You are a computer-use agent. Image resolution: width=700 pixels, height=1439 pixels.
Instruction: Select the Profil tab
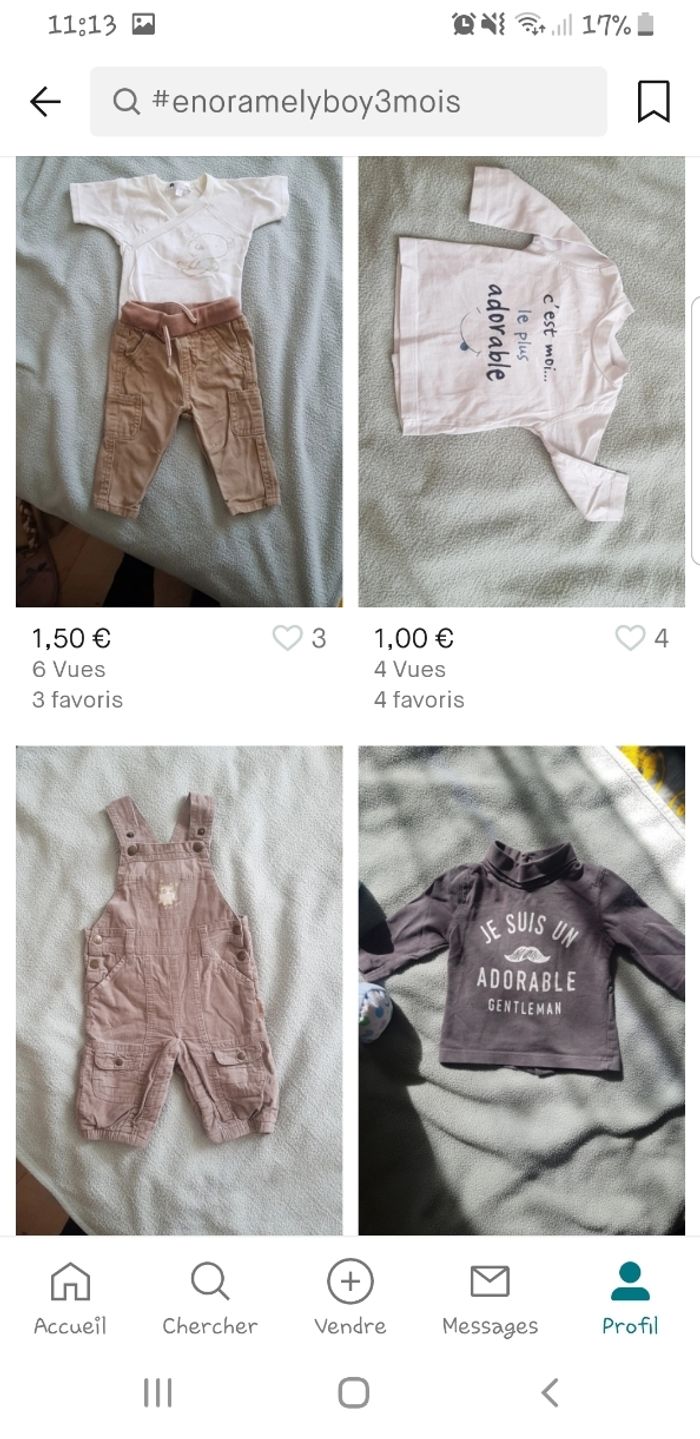pyautogui.click(x=630, y=1297)
